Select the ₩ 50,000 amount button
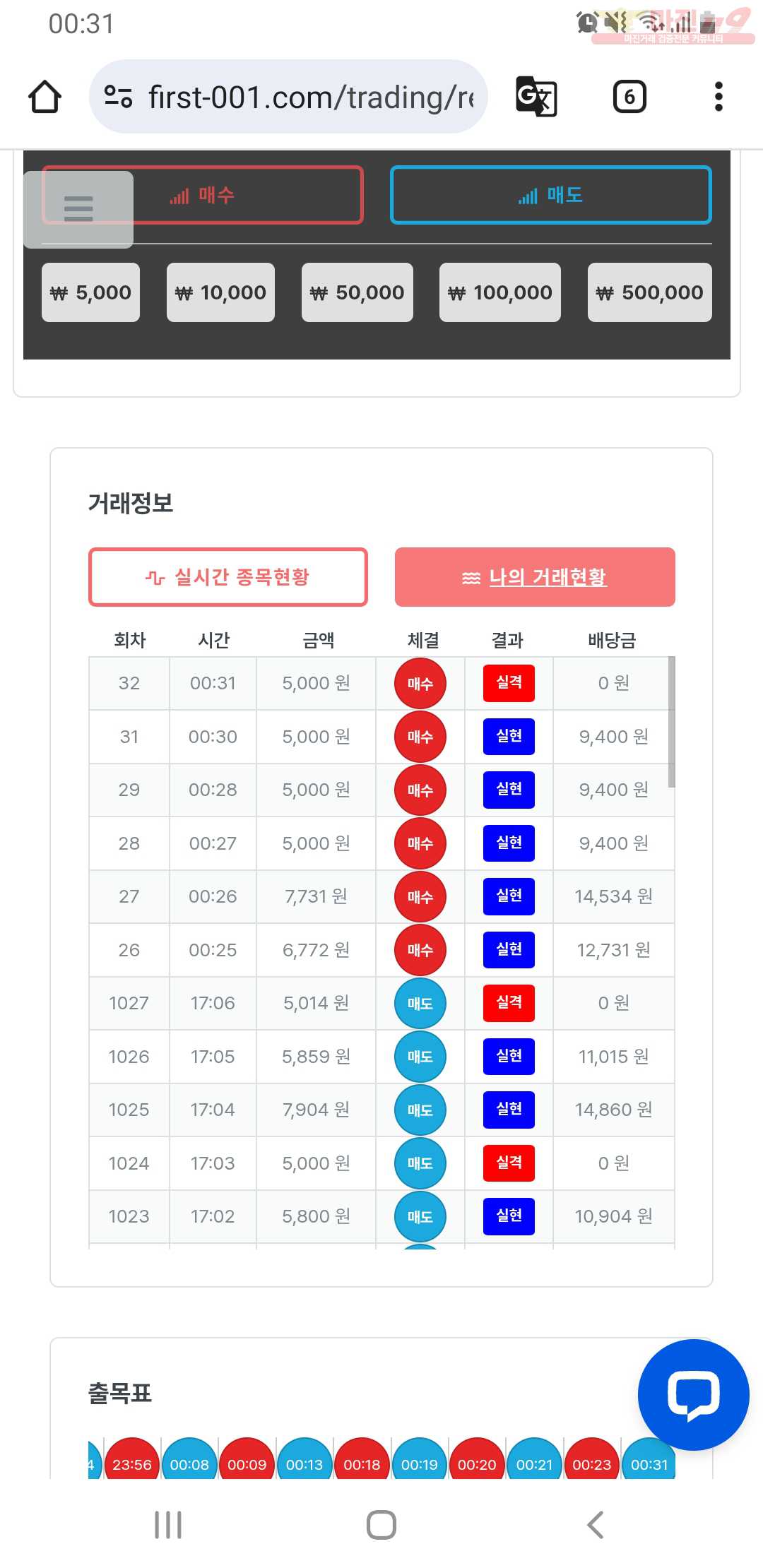763x1568 pixels. pos(357,292)
